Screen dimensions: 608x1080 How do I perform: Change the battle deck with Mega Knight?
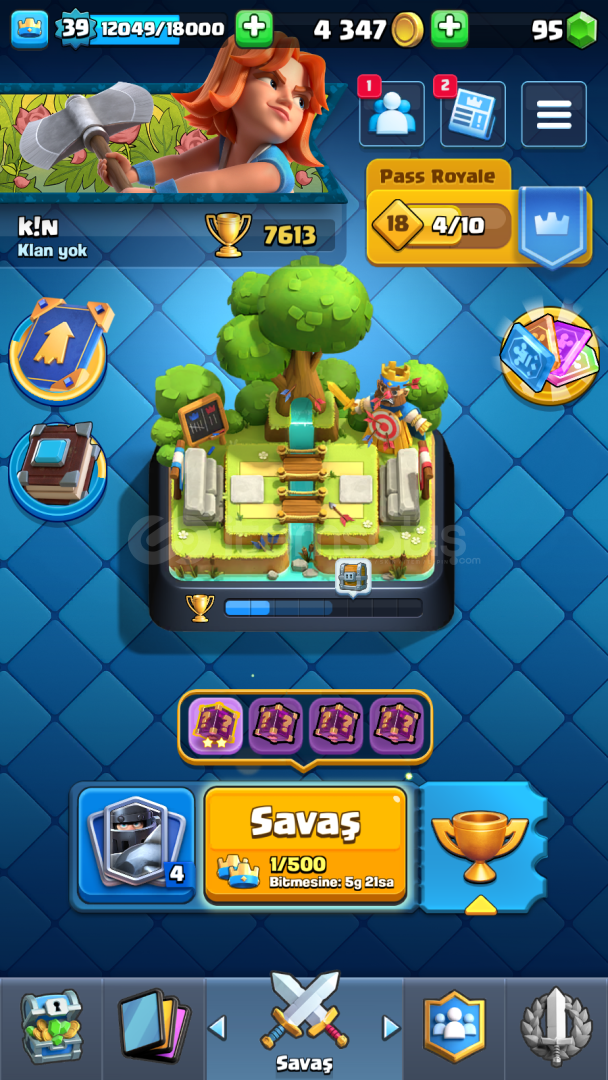(136, 845)
